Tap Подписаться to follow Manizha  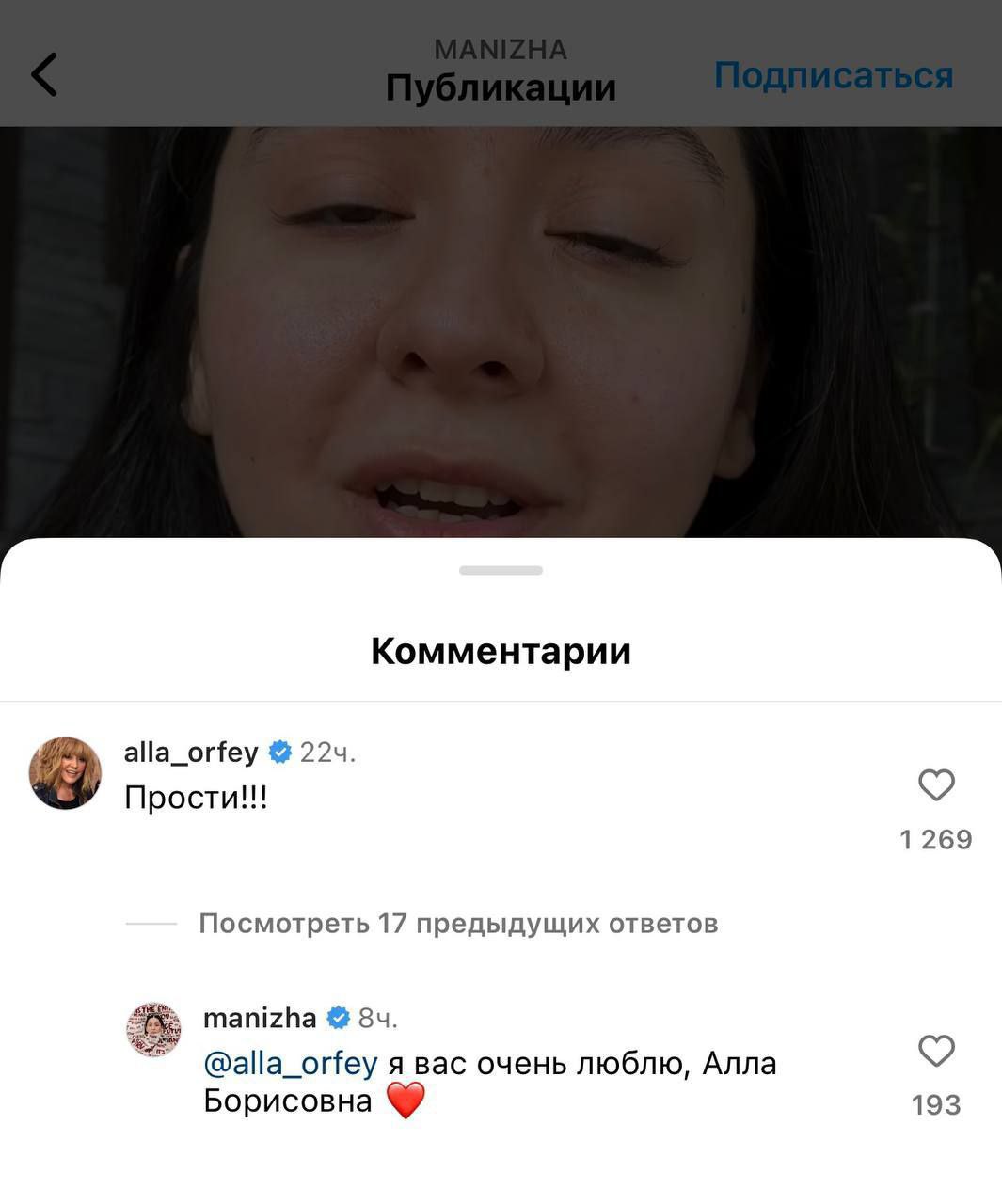833,75
